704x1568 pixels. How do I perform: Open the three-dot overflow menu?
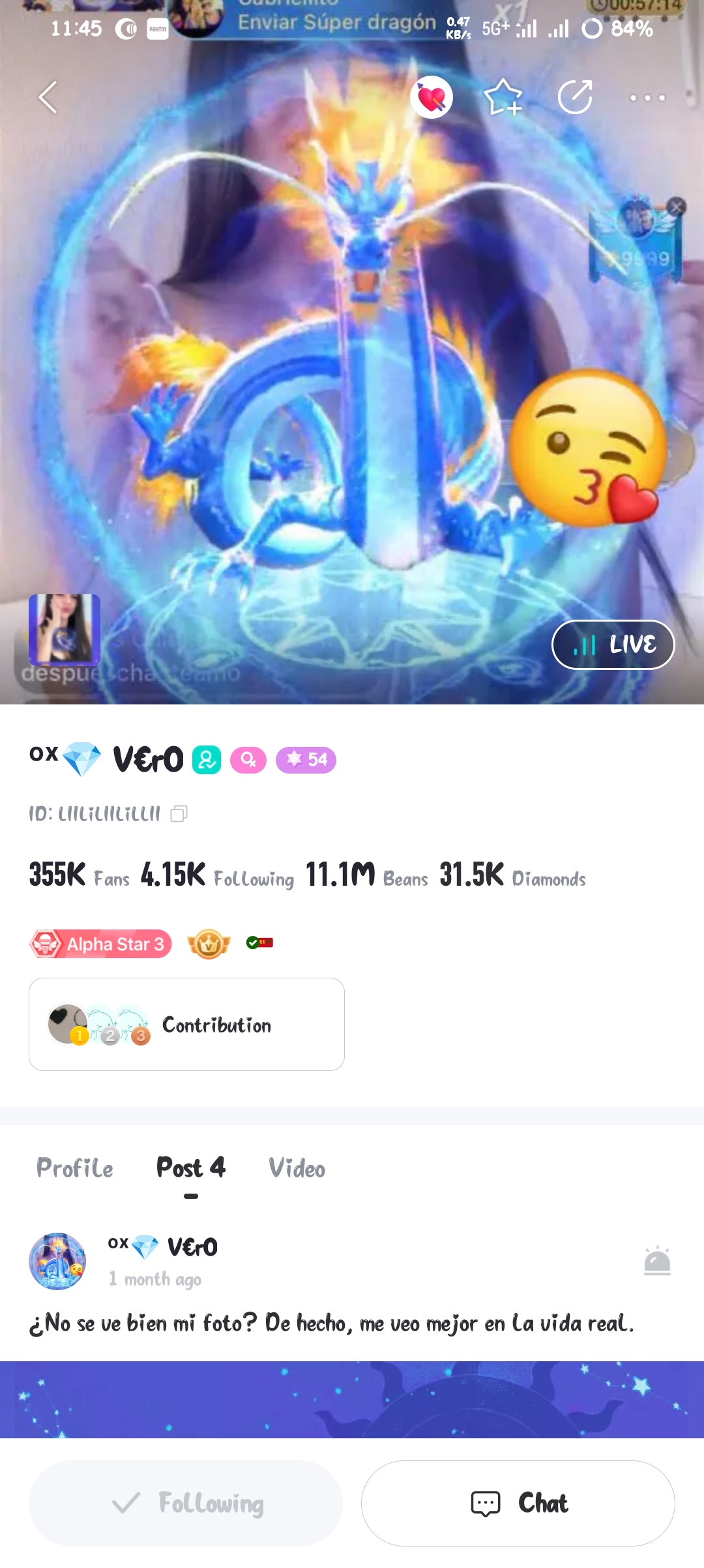coord(647,98)
